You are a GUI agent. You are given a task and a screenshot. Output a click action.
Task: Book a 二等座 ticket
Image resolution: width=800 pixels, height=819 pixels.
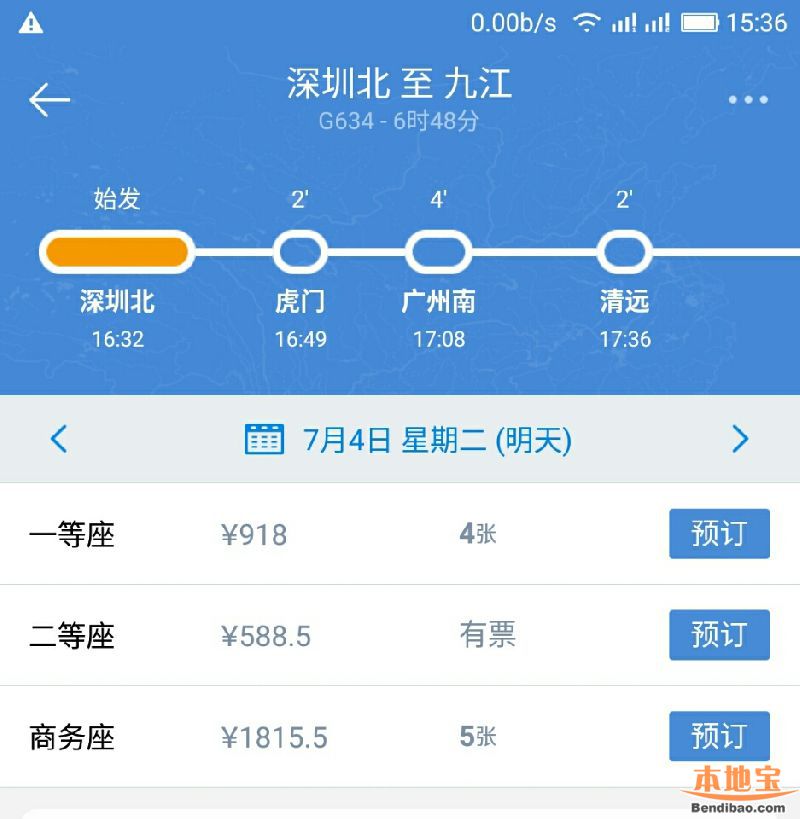click(x=719, y=635)
